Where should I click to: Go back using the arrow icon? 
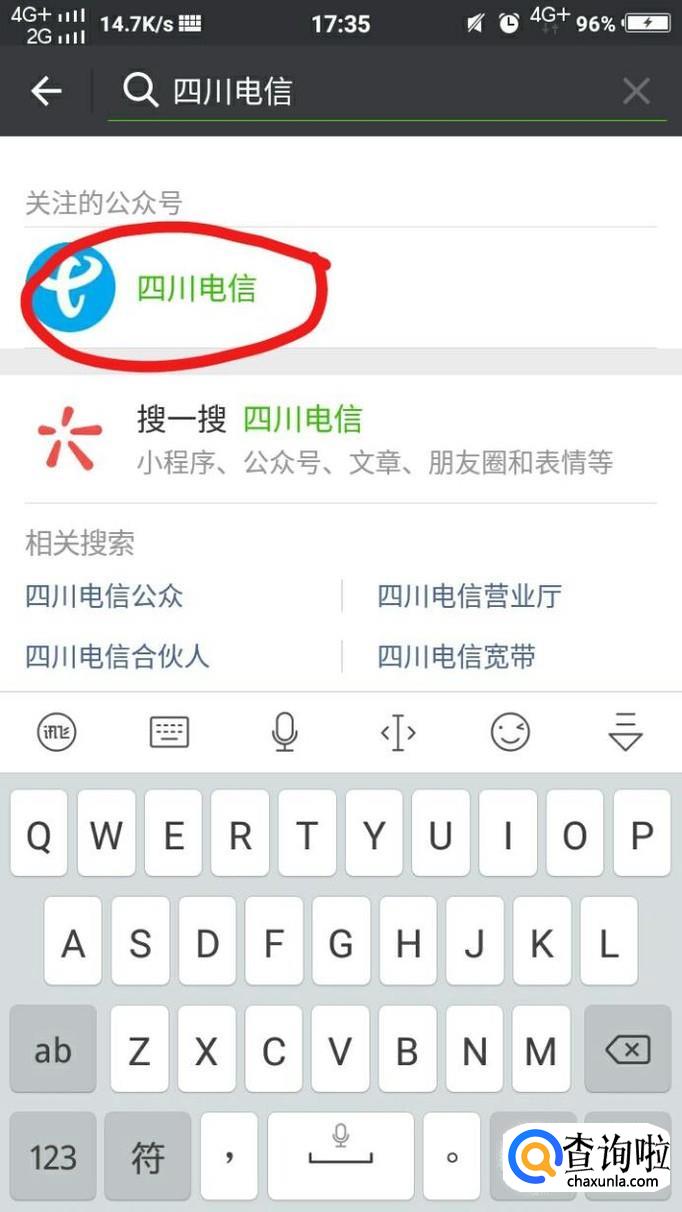[46, 92]
